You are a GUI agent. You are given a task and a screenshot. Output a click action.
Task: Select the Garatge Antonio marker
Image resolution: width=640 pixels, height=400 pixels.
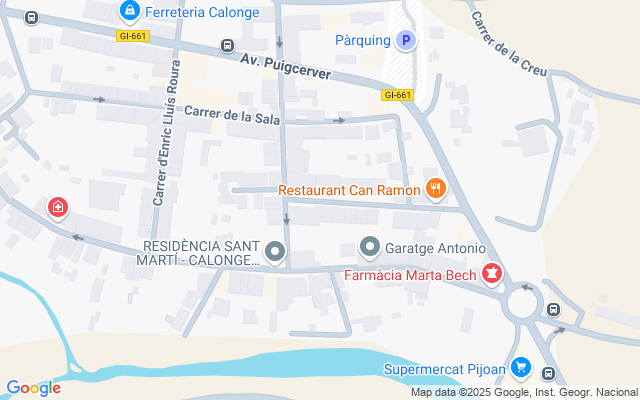coord(370,247)
